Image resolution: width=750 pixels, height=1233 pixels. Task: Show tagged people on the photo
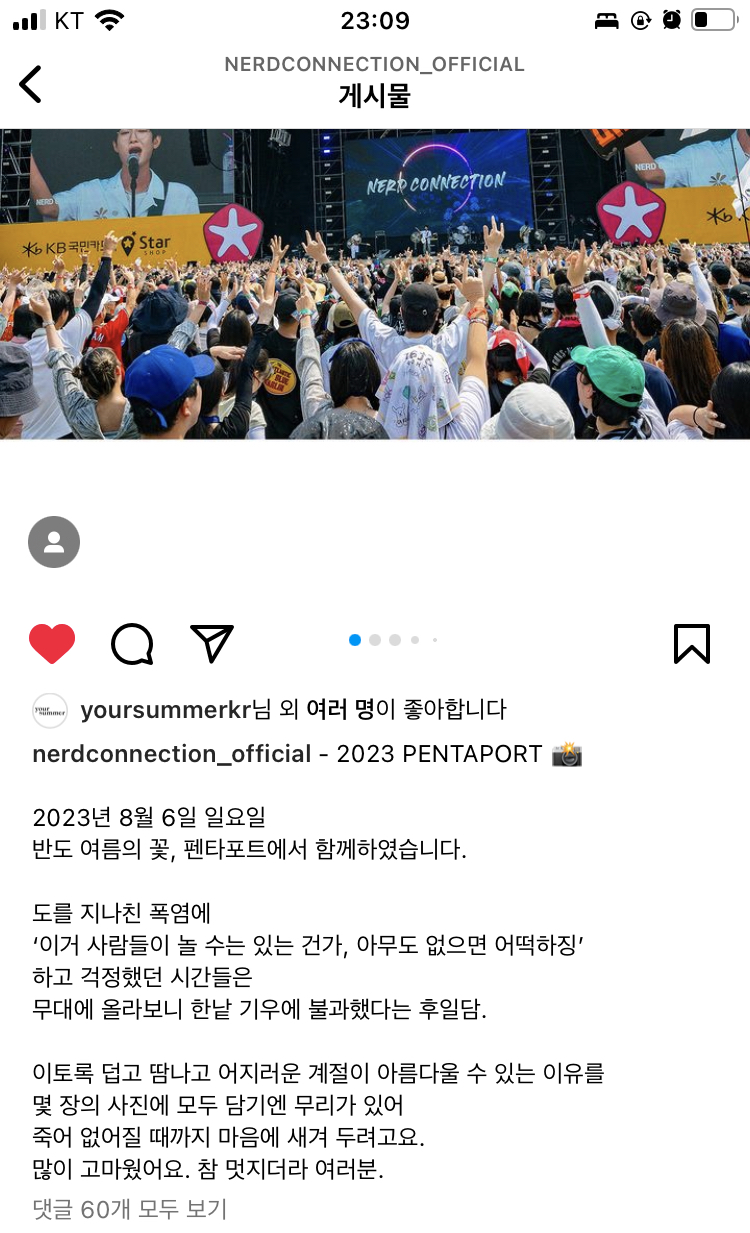coord(54,542)
